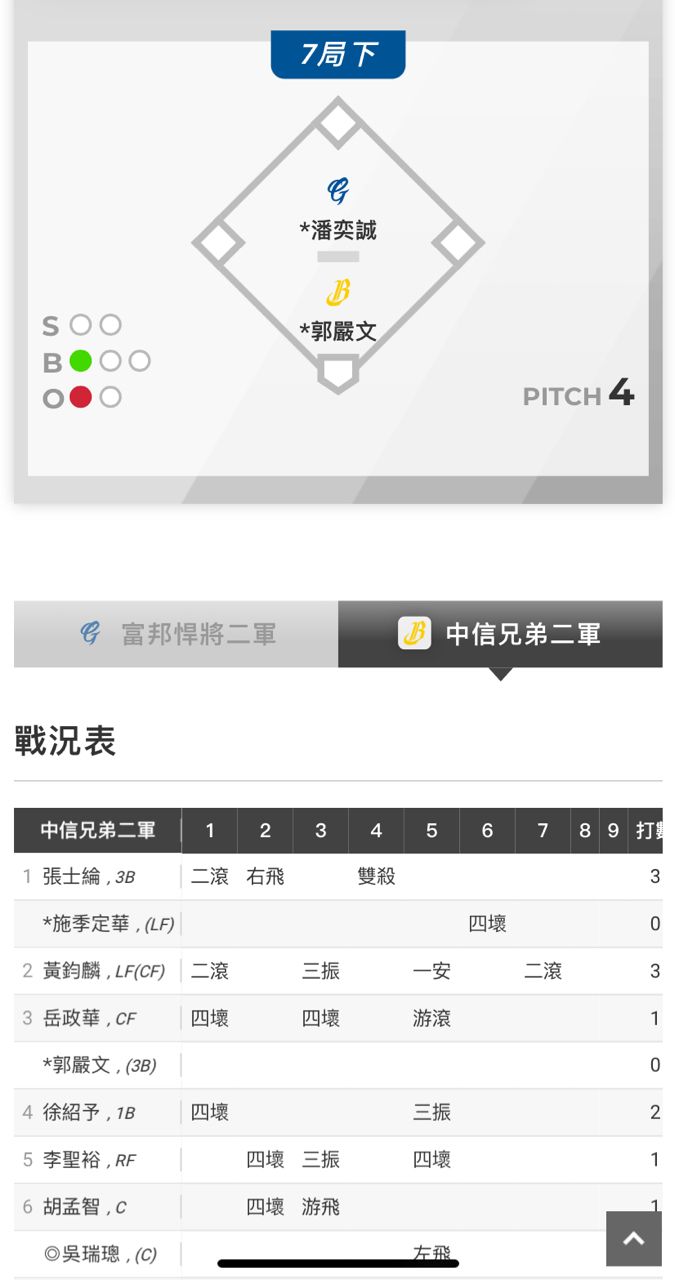Open pitcher 潘奕誠 on the field diagram
This screenshot has height=1280, width=675.
(x=338, y=230)
